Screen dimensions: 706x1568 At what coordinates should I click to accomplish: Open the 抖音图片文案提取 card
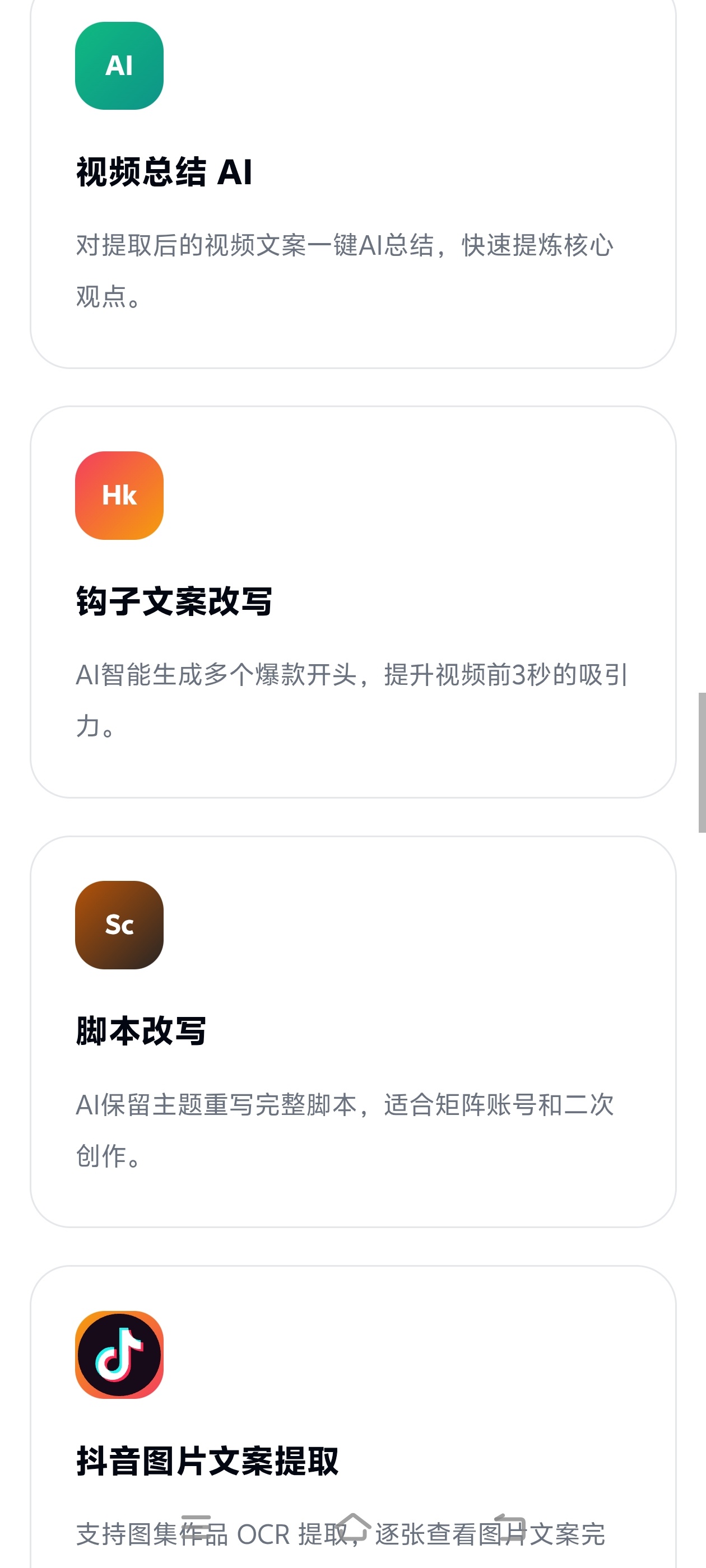pos(352,1417)
